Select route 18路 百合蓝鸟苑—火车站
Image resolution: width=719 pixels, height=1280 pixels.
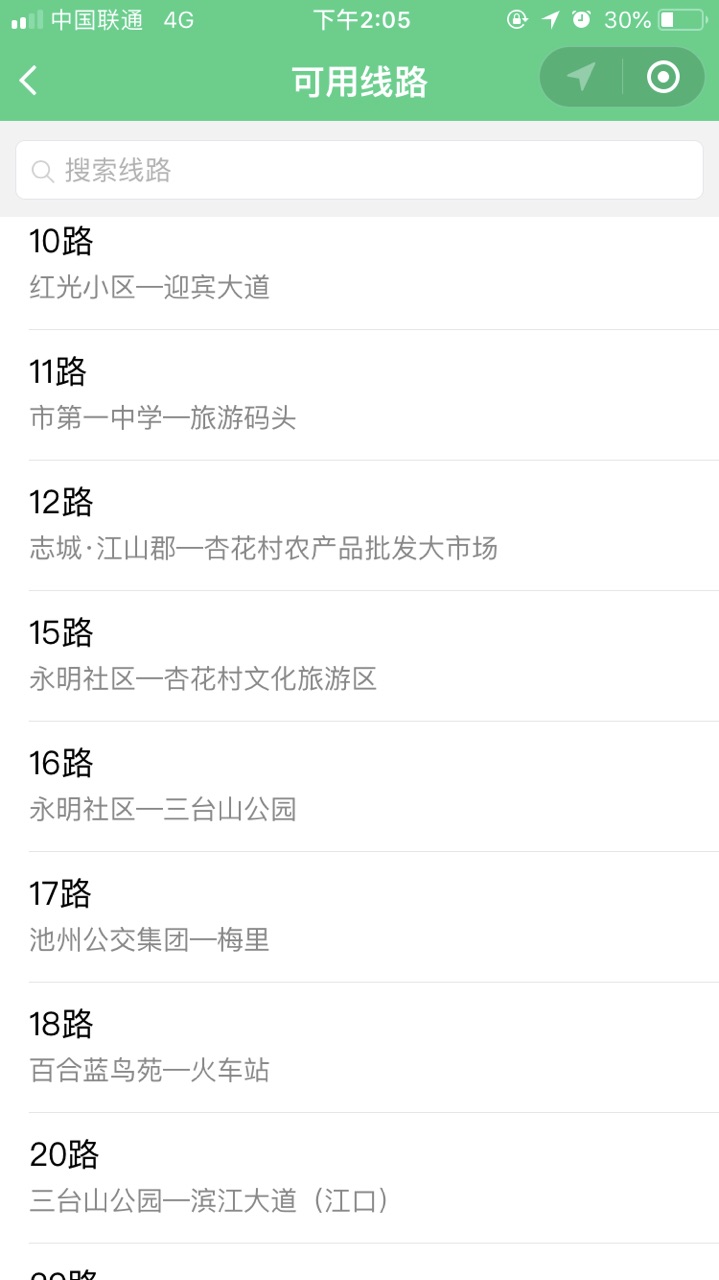coord(360,1047)
